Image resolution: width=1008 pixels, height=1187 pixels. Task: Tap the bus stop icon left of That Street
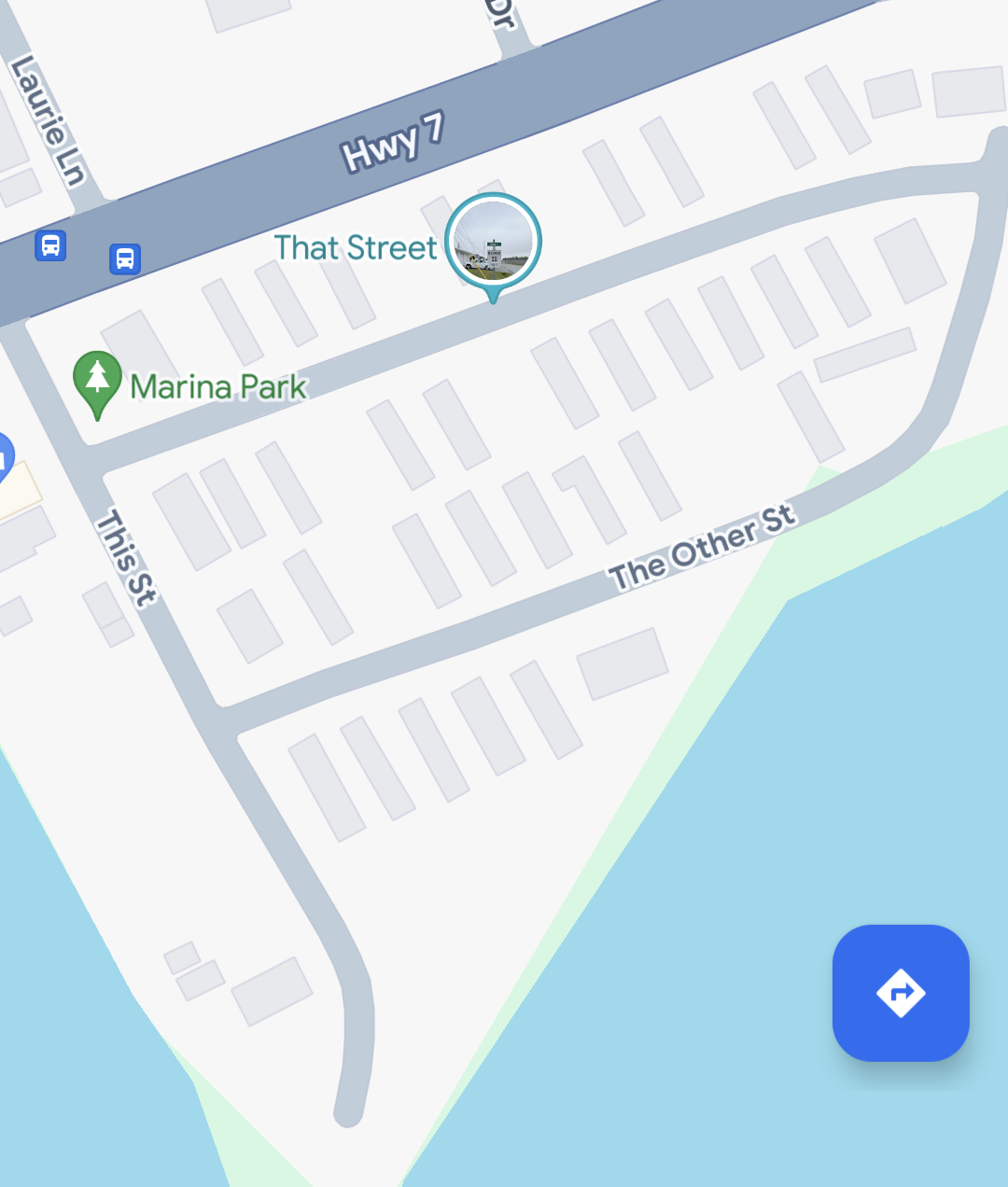[x=125, y=258]
